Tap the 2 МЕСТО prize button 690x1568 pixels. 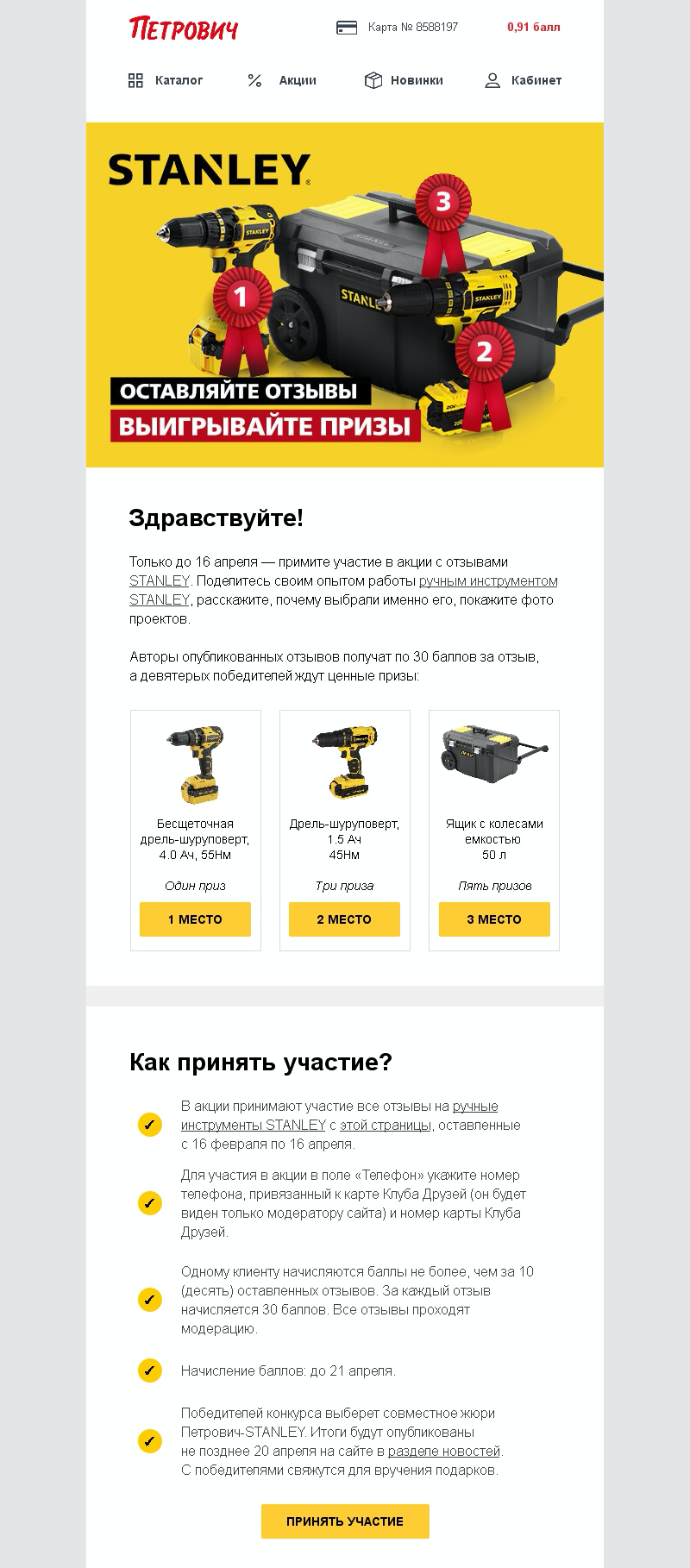[x=344, y=919]
